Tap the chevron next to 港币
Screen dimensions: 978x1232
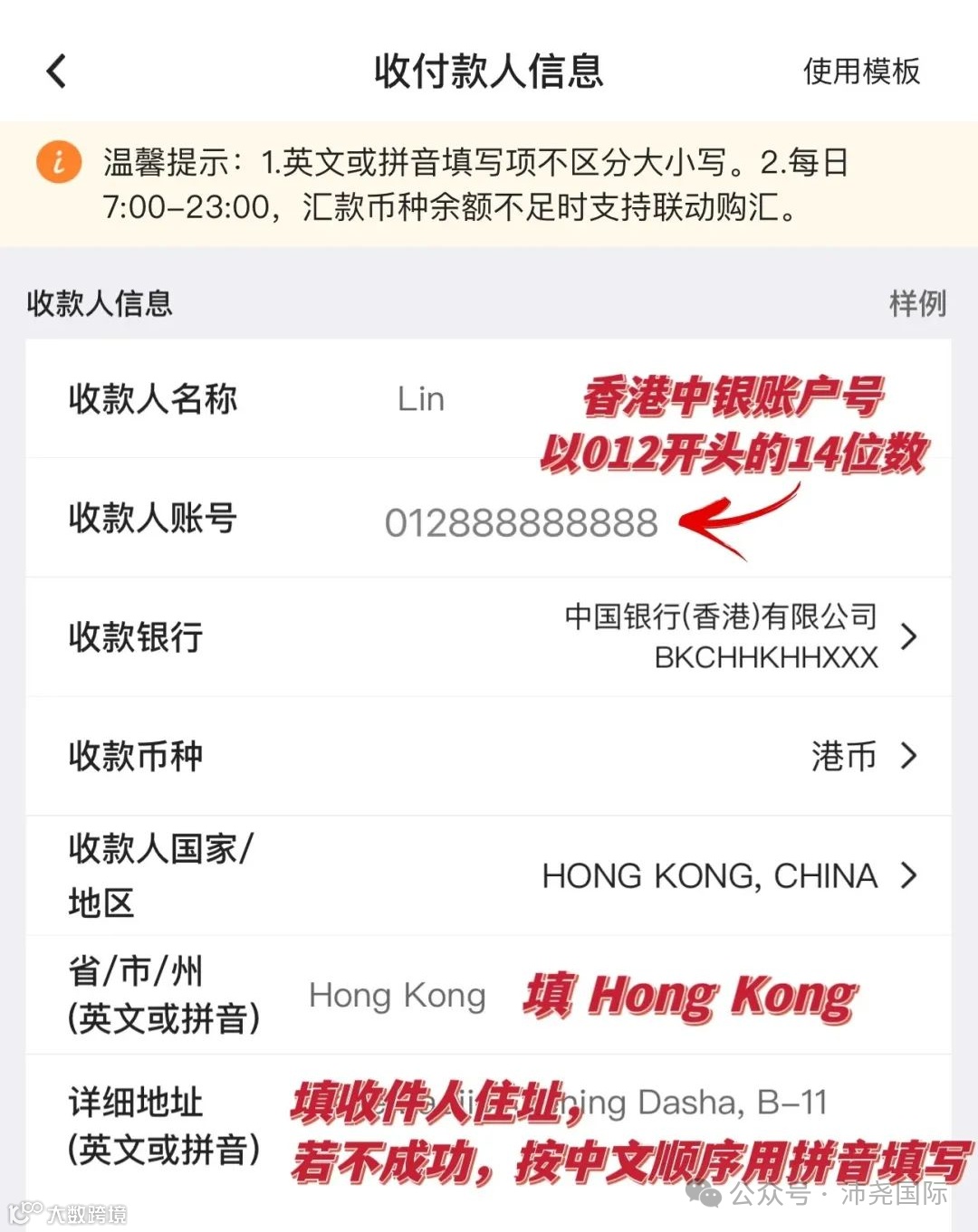pos(908,757)
